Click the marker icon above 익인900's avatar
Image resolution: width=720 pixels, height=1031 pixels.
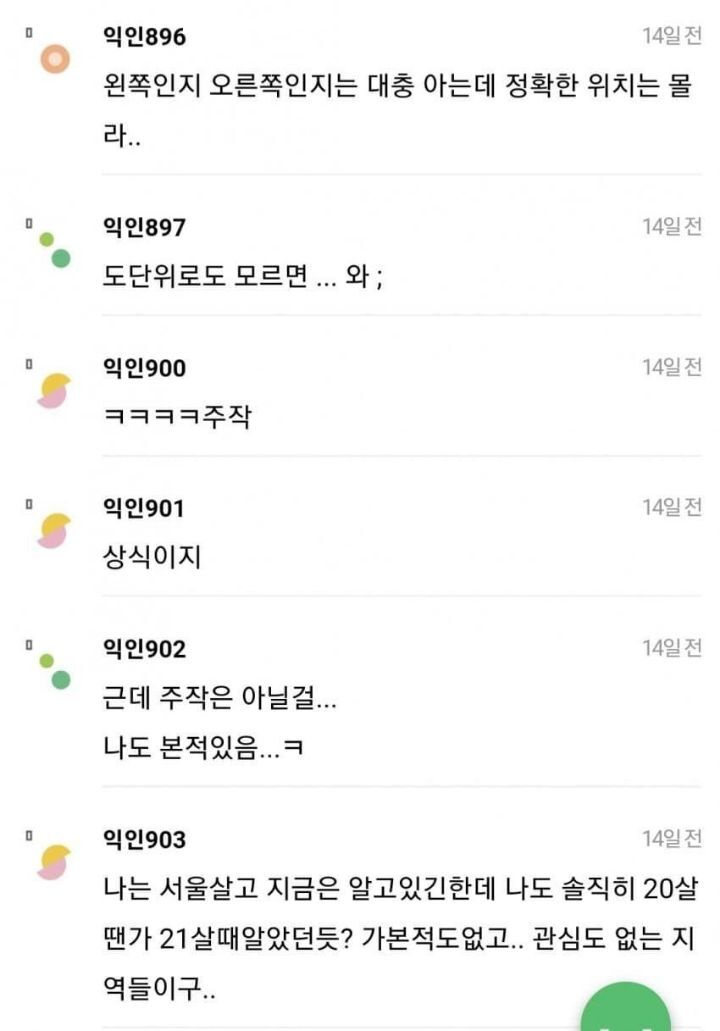coord(28,364)
